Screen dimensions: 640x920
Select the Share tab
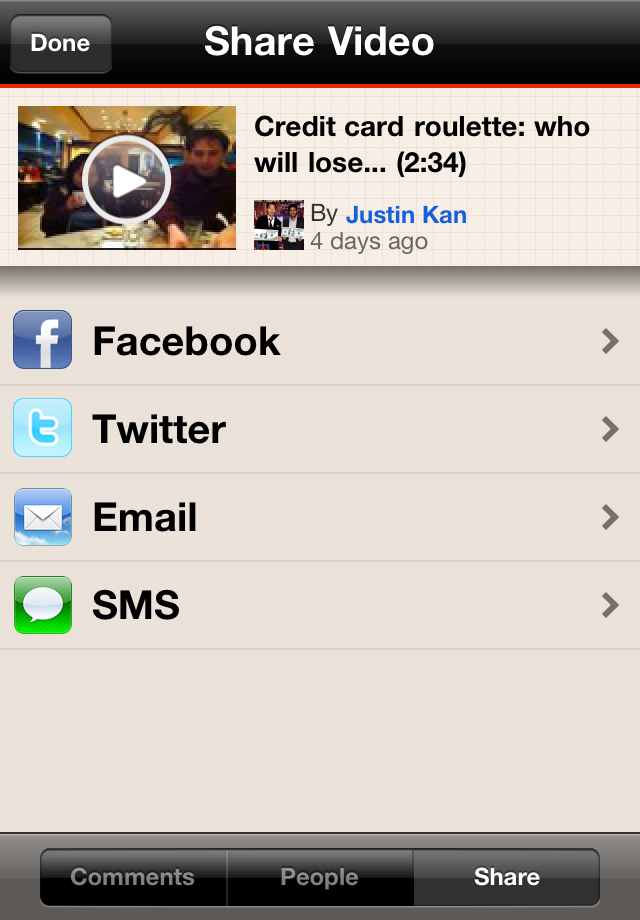506,877
